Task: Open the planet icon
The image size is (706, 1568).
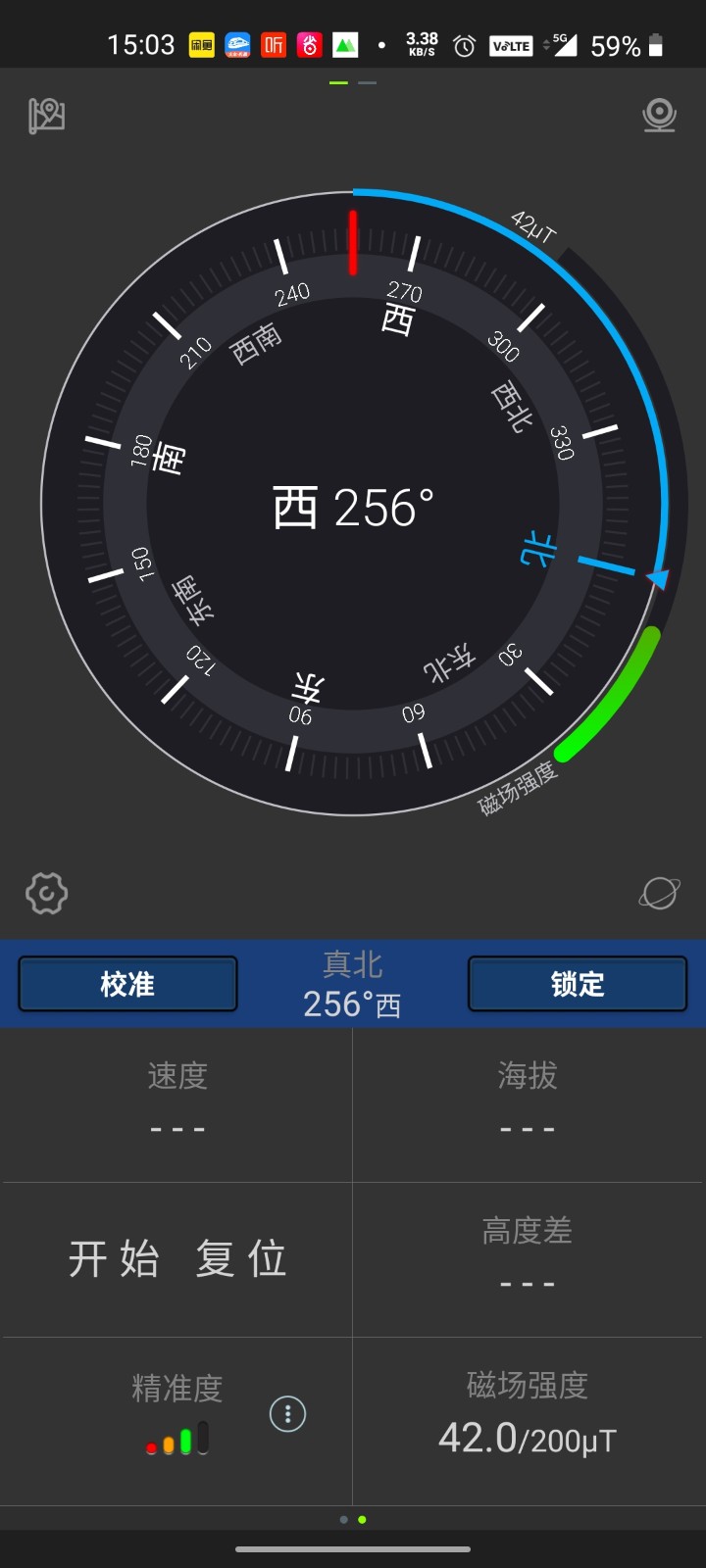Action: point(659,893)
